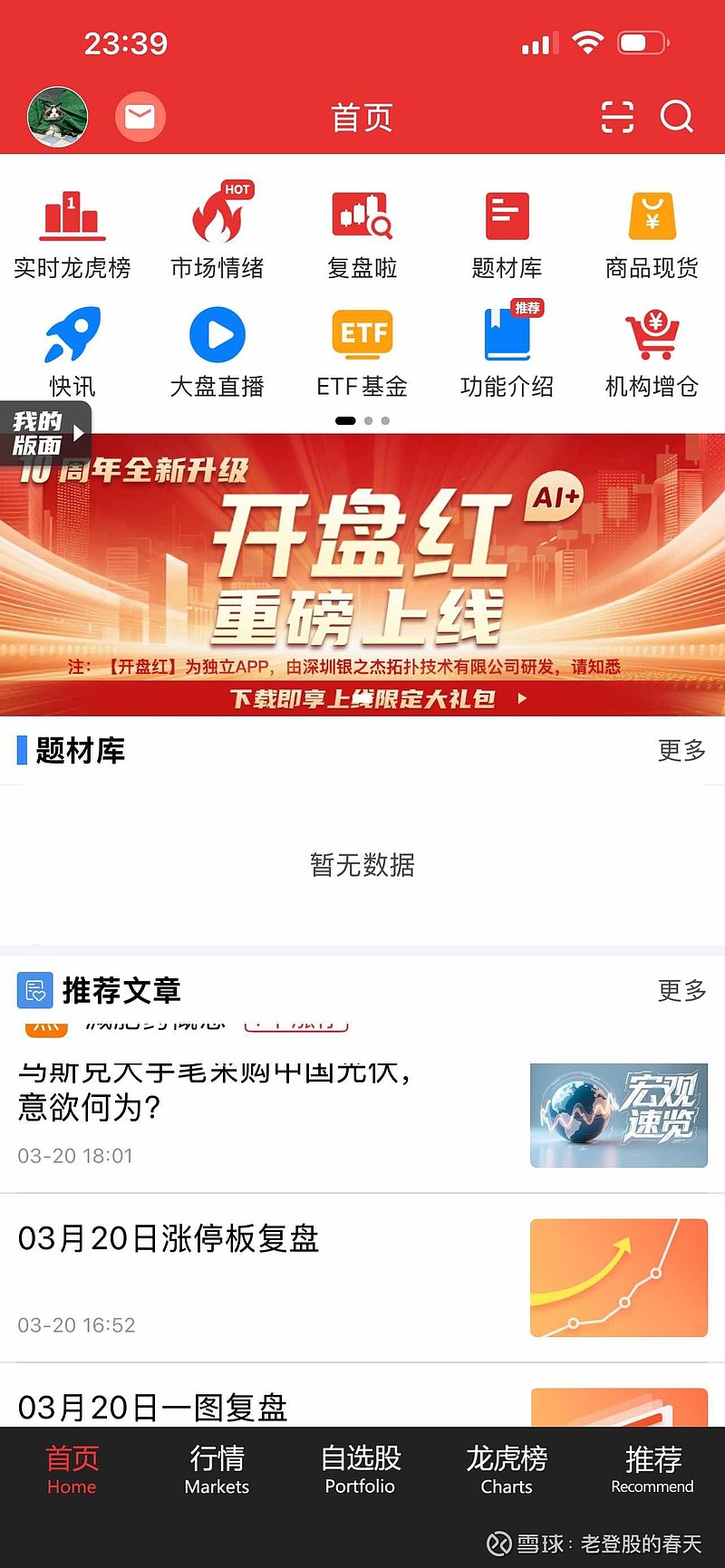Select the second carousel page dot
The height and width of the screenshot is (1568, 725).
(x=368, y=420)
